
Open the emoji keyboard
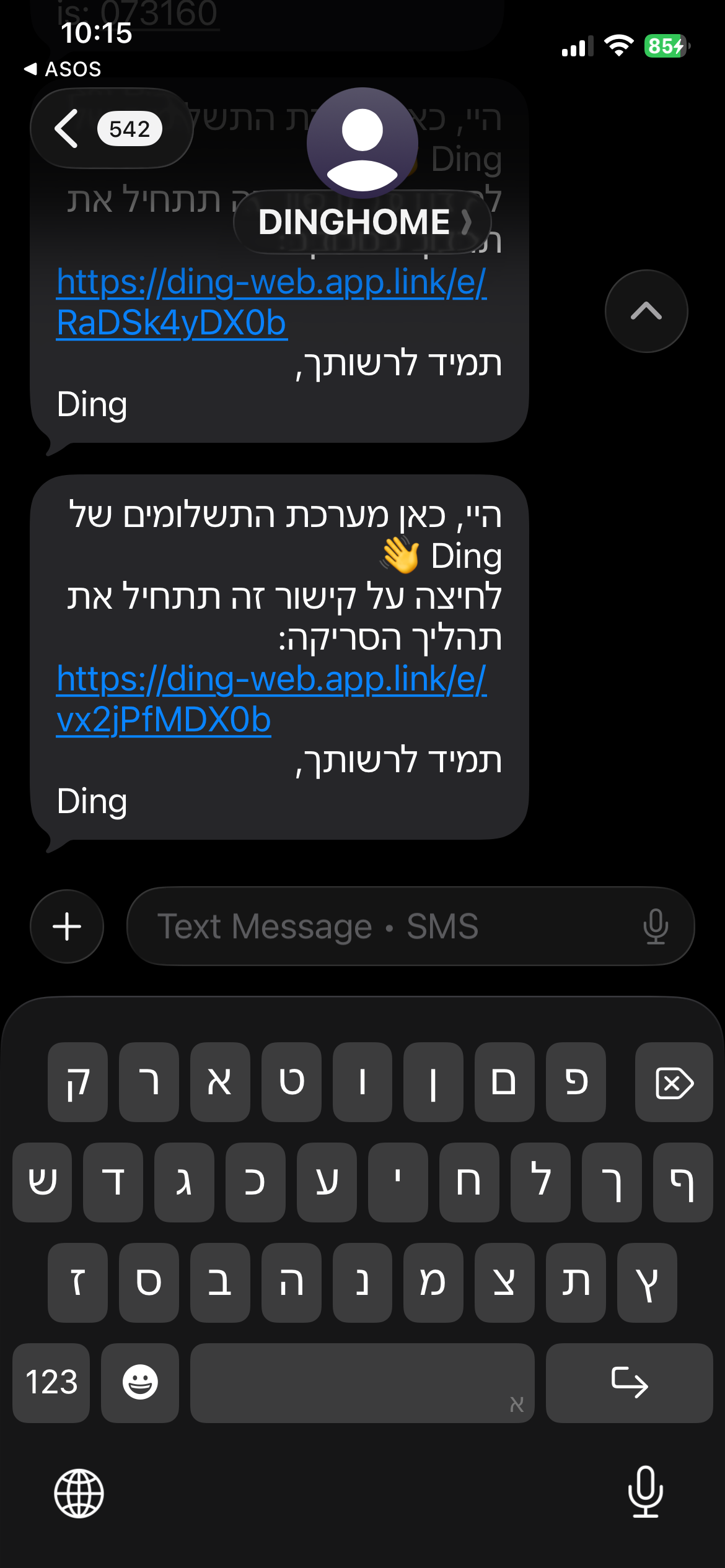140,1382
